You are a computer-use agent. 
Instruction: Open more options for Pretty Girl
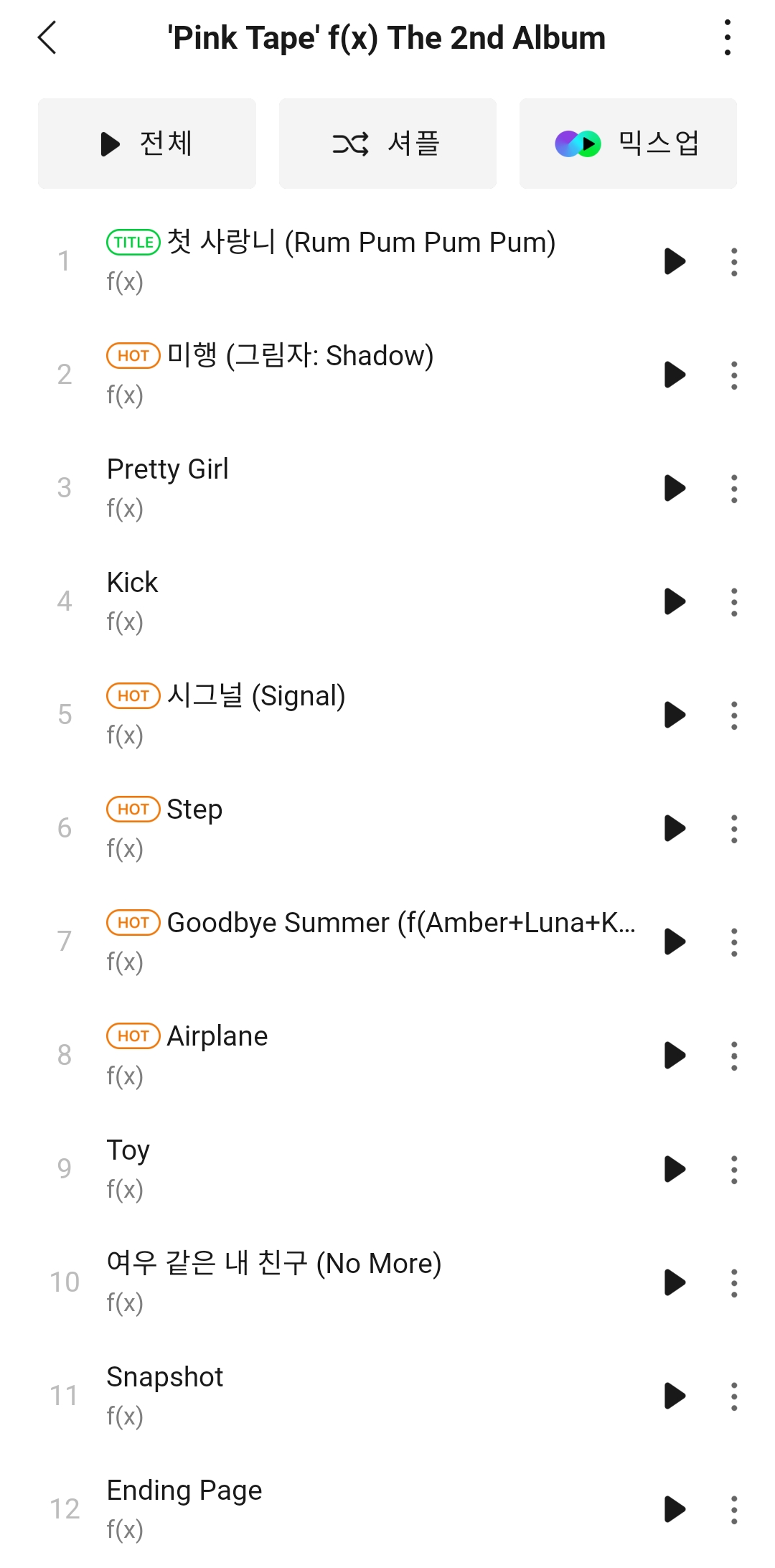coord(733,488)
